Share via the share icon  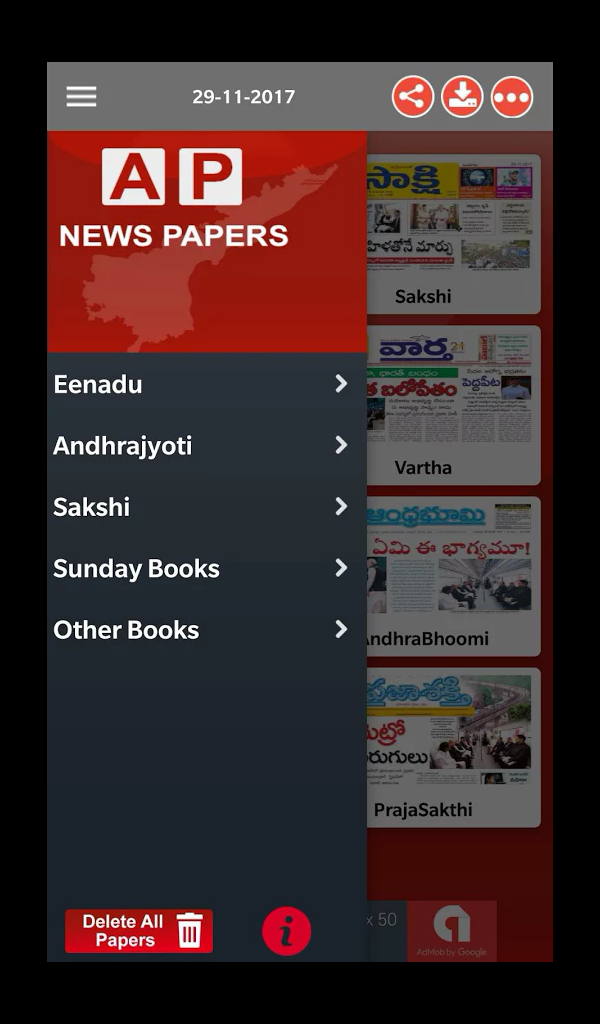click(412, 97)
